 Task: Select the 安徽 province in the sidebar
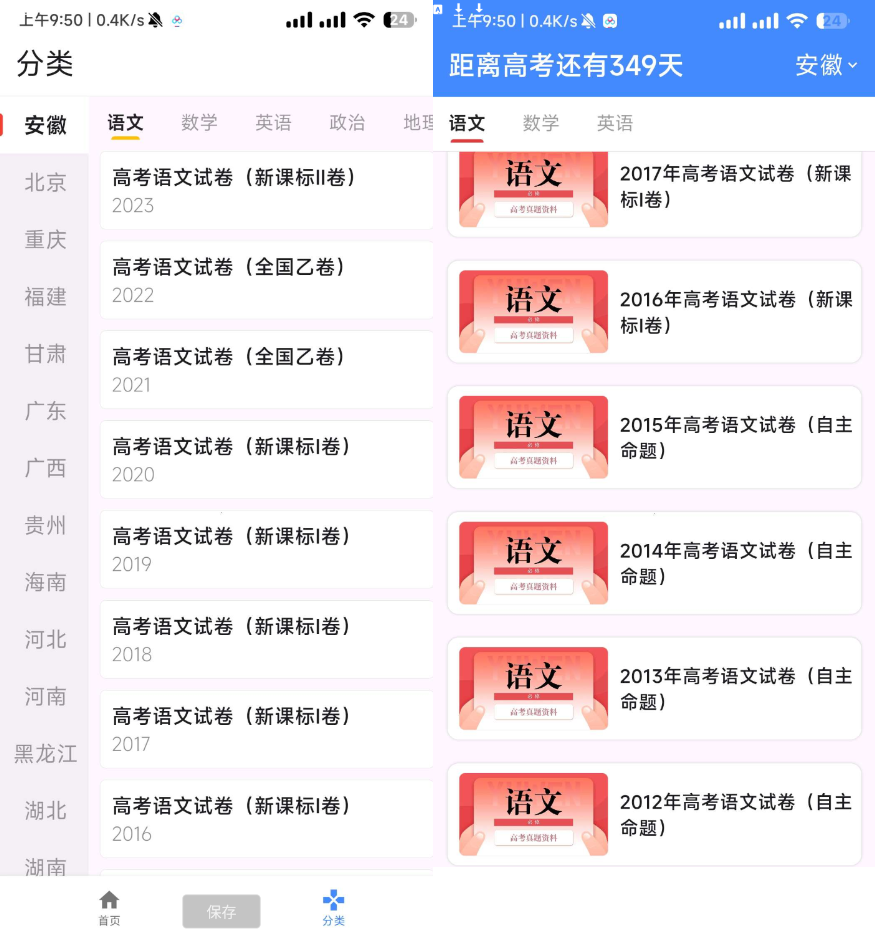[44, 125]
